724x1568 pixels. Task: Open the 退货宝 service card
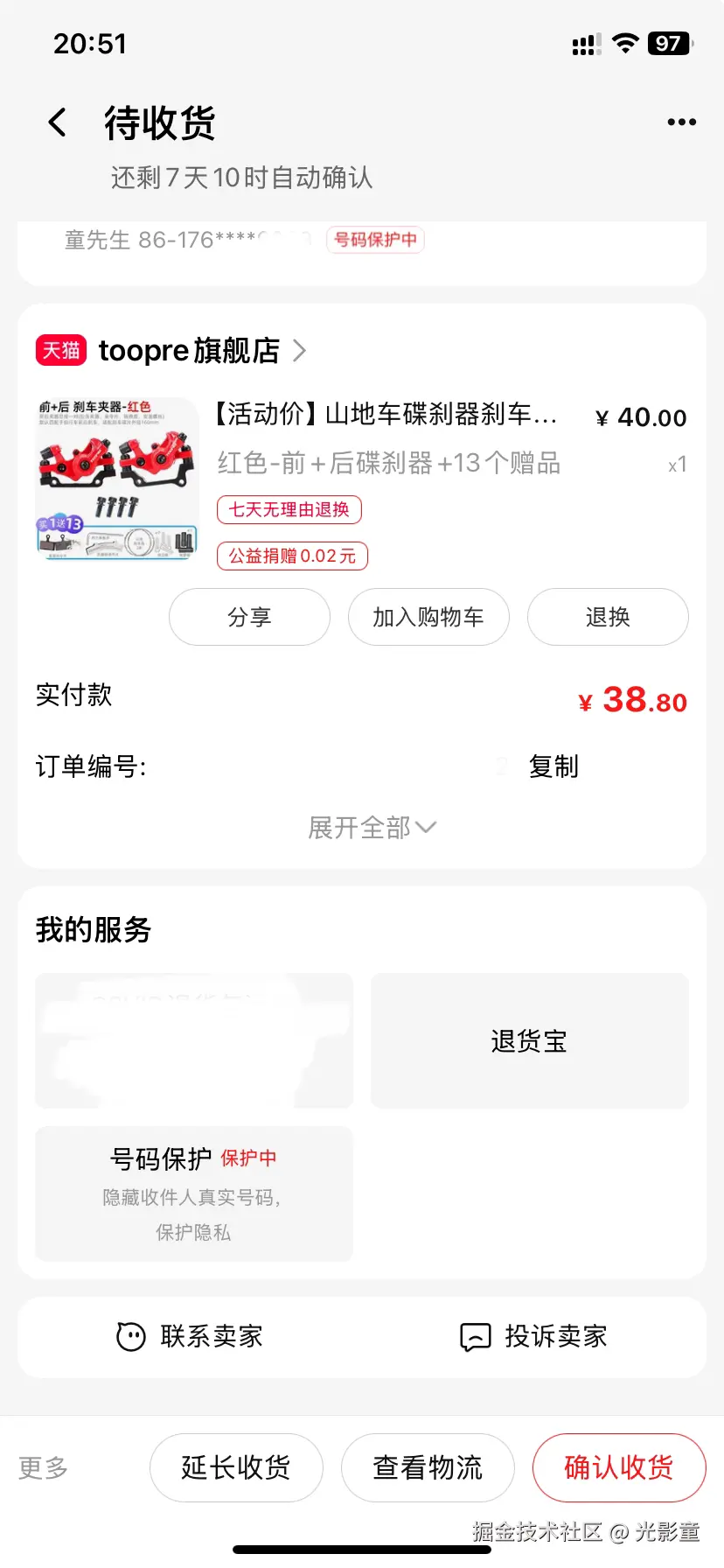[528, 1040]
